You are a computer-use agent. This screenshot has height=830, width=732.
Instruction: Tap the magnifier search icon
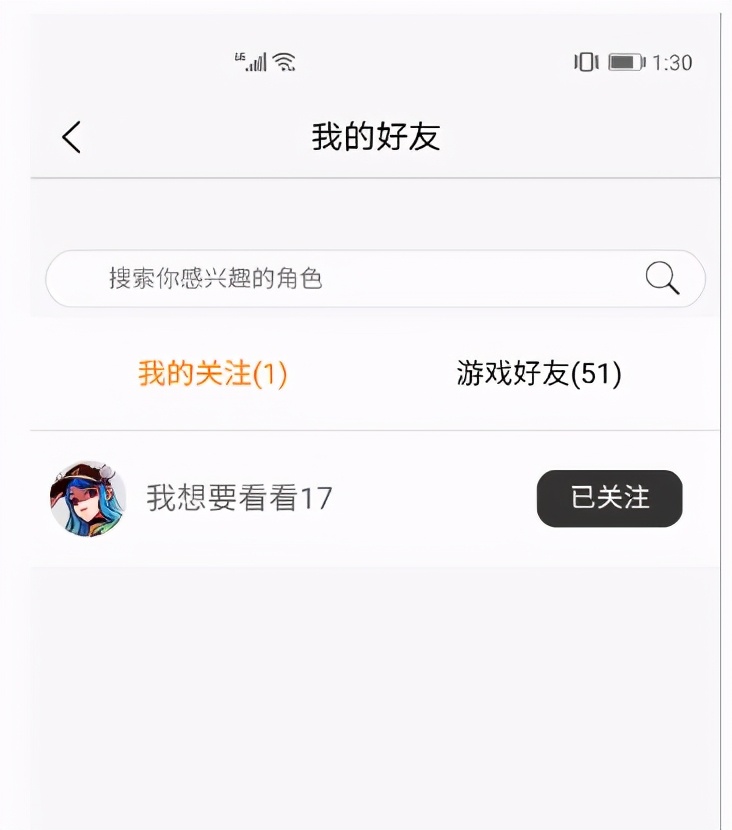tap(662, 278)
